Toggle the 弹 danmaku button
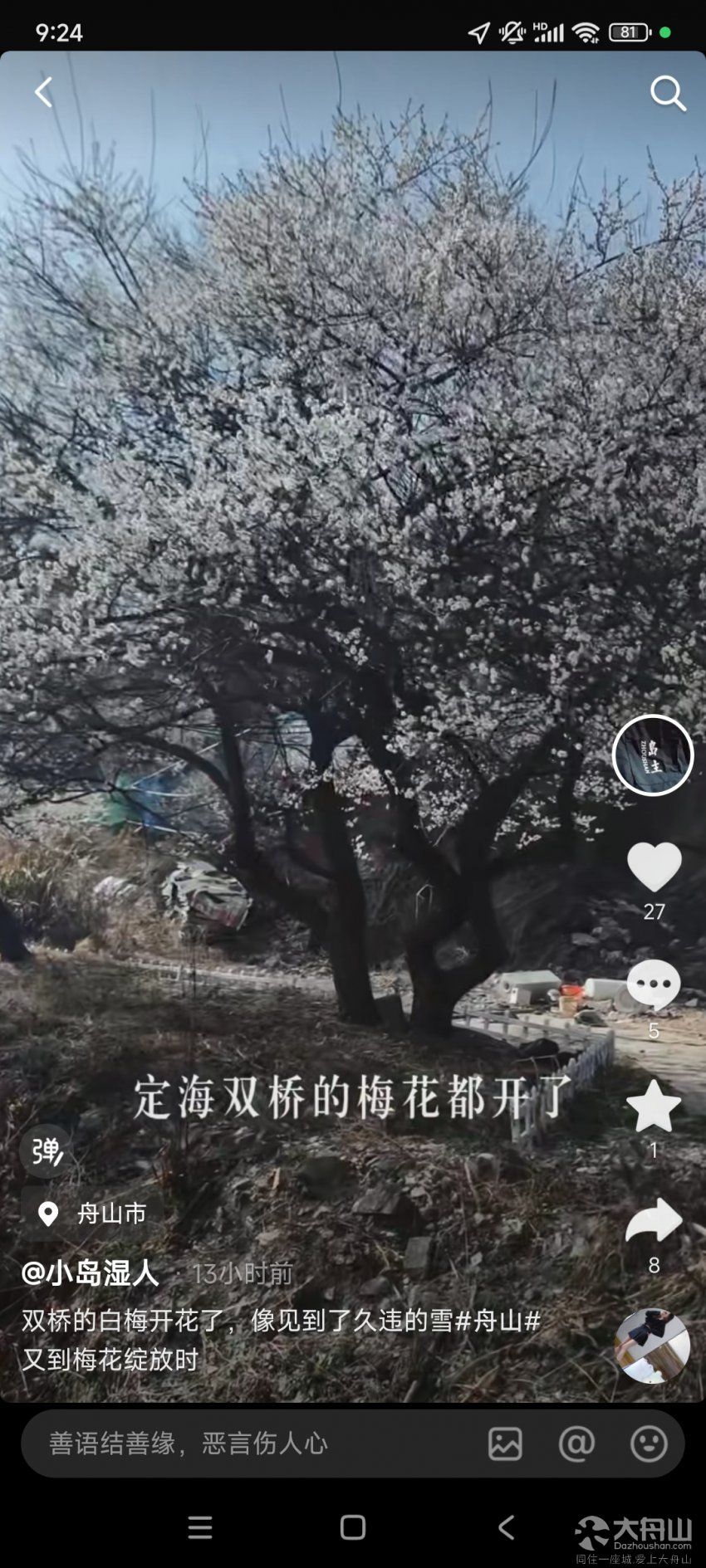Screen dimensions: 706x1568 click(46, 1150)
